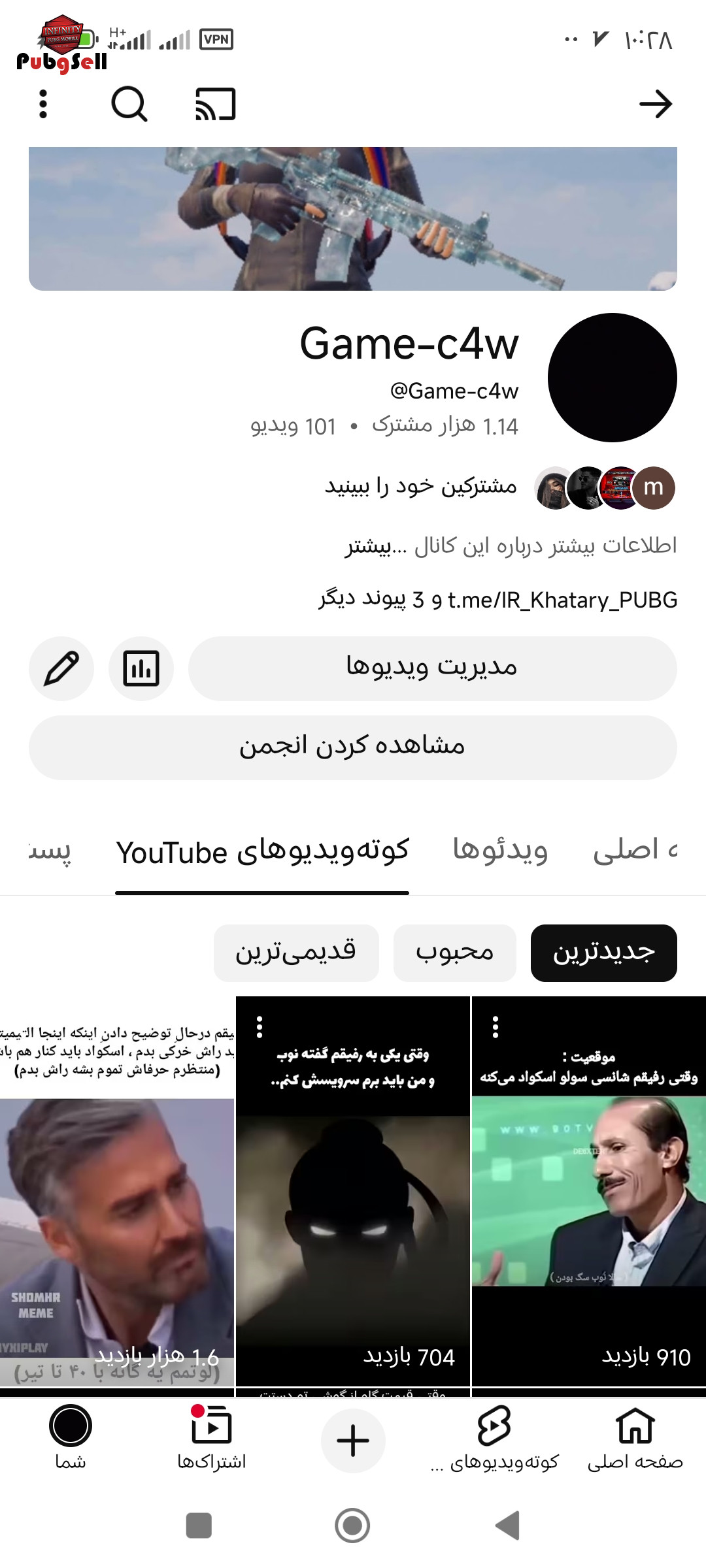Tap the plus create button
706x1568 pixels.
pyautogui.click(x=353, y=1441)
